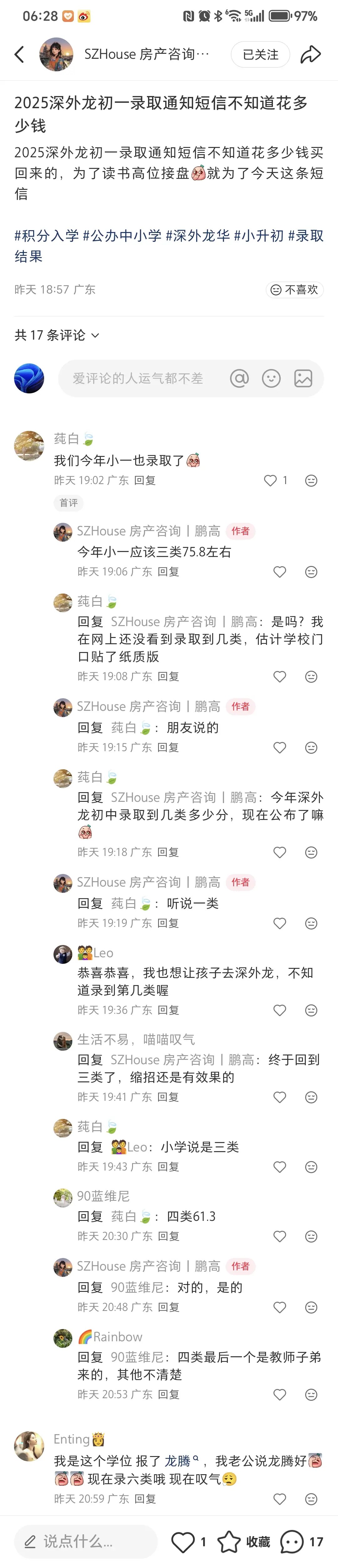Tap 说点什么 field in the bottom bar
This screenshot has width=338, height=1568.
(x=85, y=1540)
